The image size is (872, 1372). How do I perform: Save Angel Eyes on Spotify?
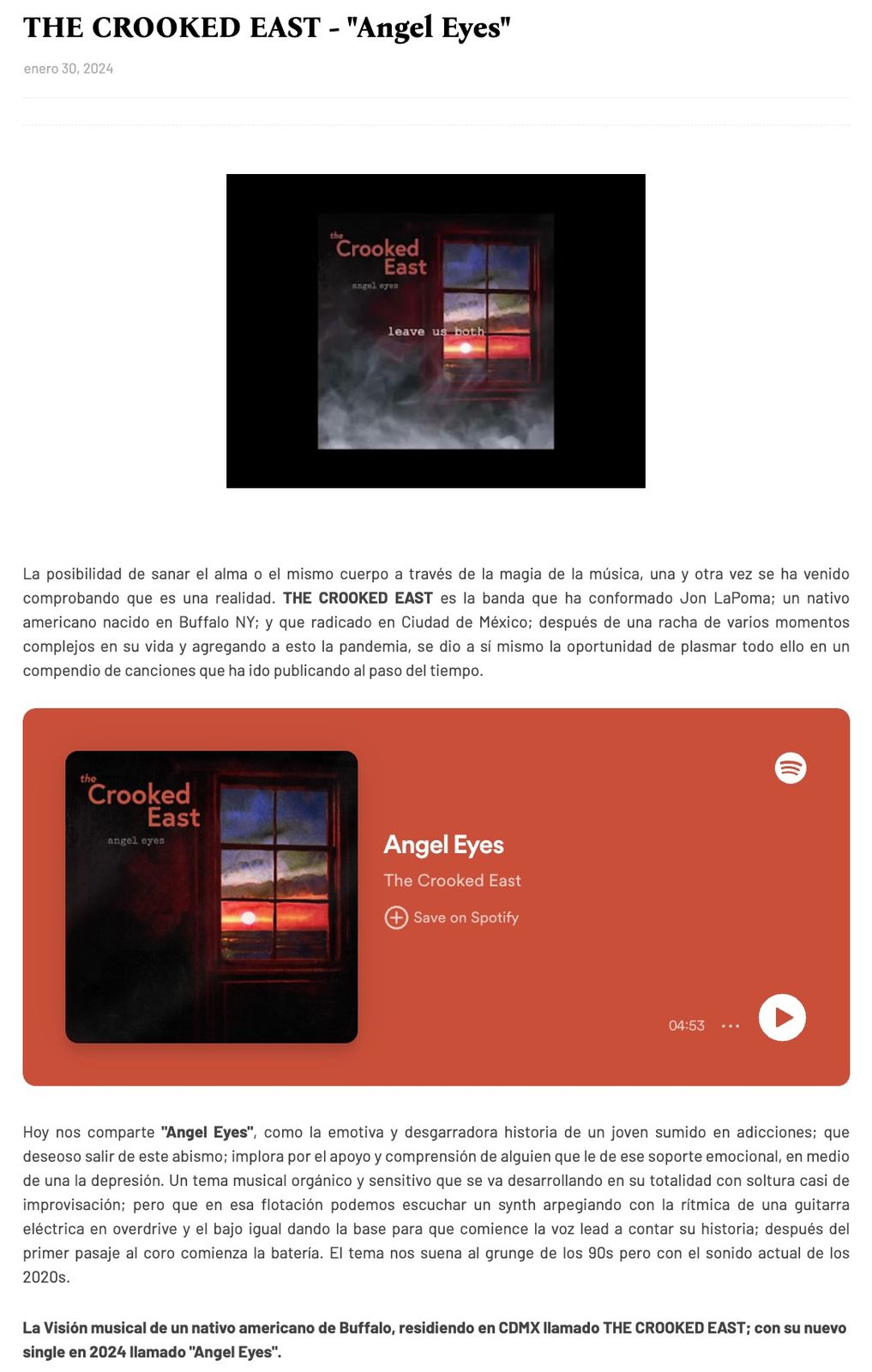coord(452,918)
